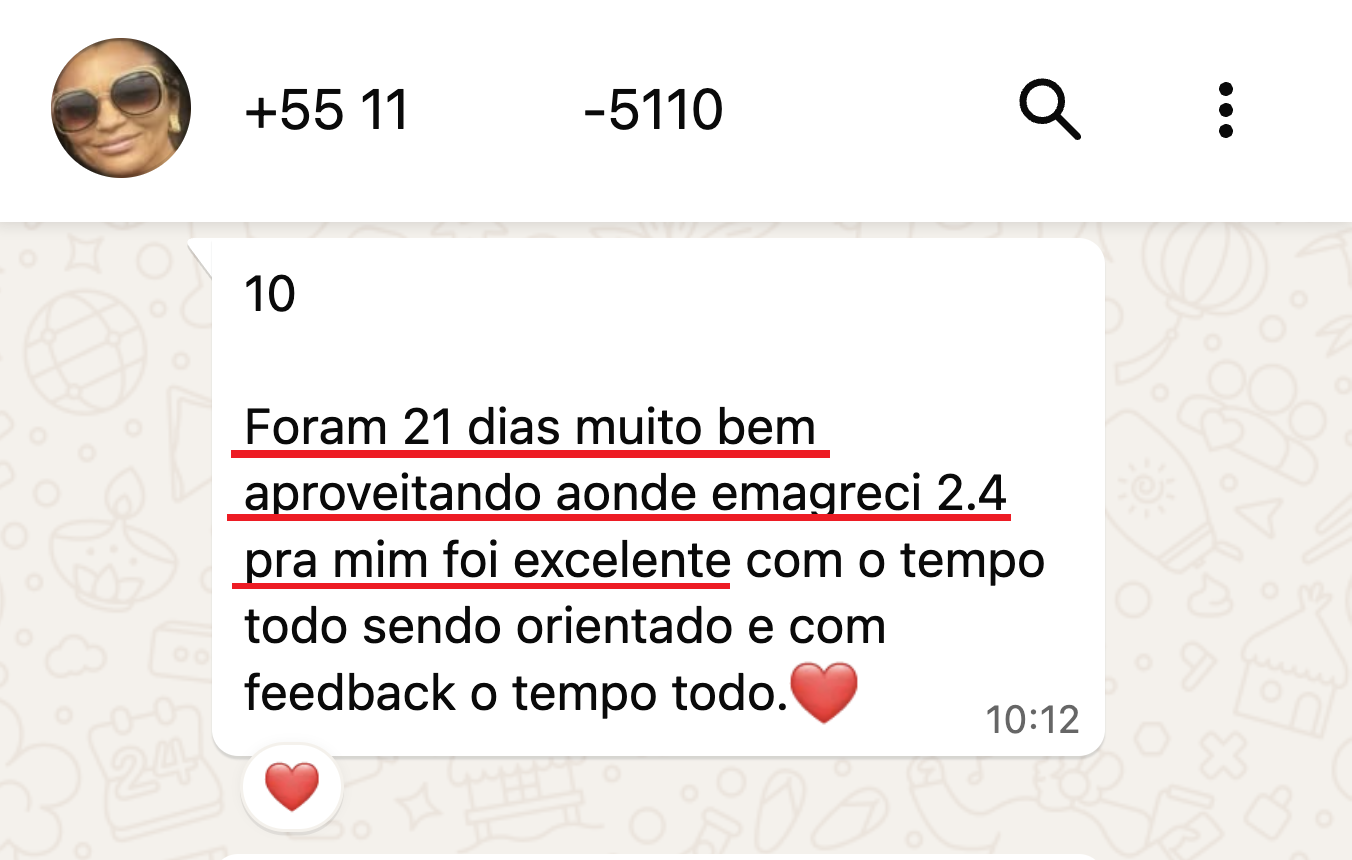Open contact info for +55 11 number
The width and height of the screenshot is (1352, 860).
click(482, 110)
